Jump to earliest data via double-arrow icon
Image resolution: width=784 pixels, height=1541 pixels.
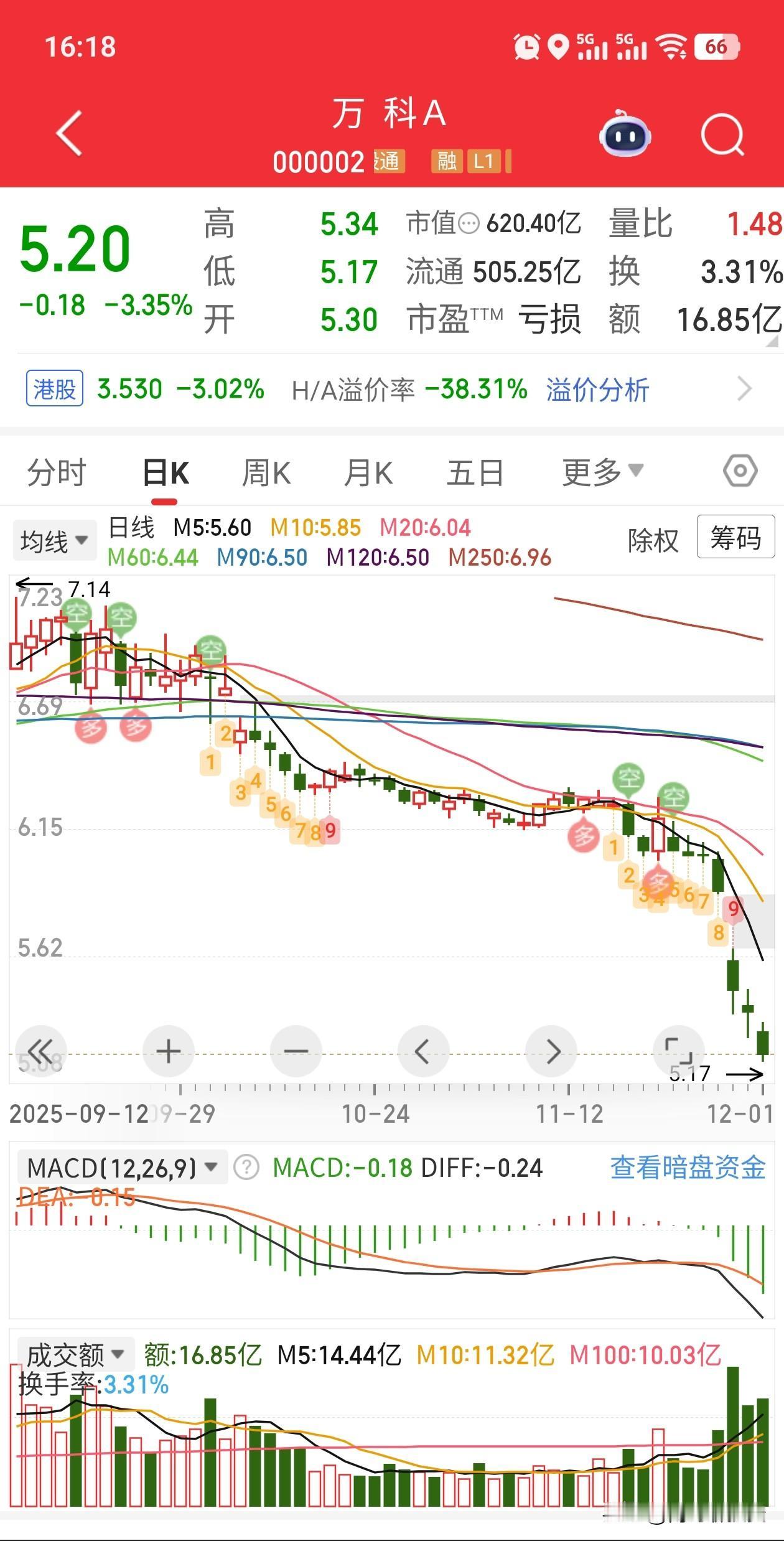pos(41,1051)
